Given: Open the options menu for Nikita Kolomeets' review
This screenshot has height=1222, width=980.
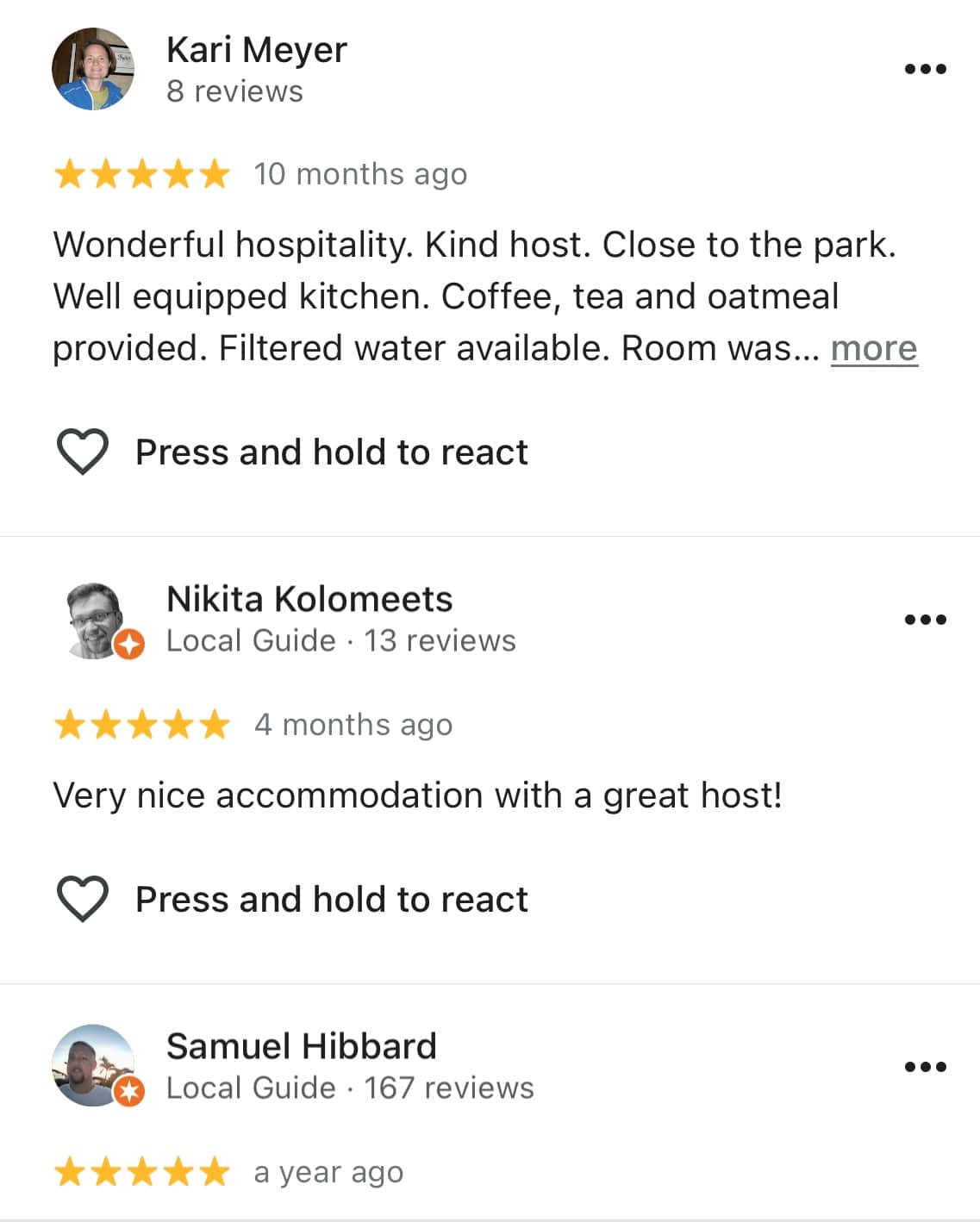Looking at the screenshot, I should 925,619.
